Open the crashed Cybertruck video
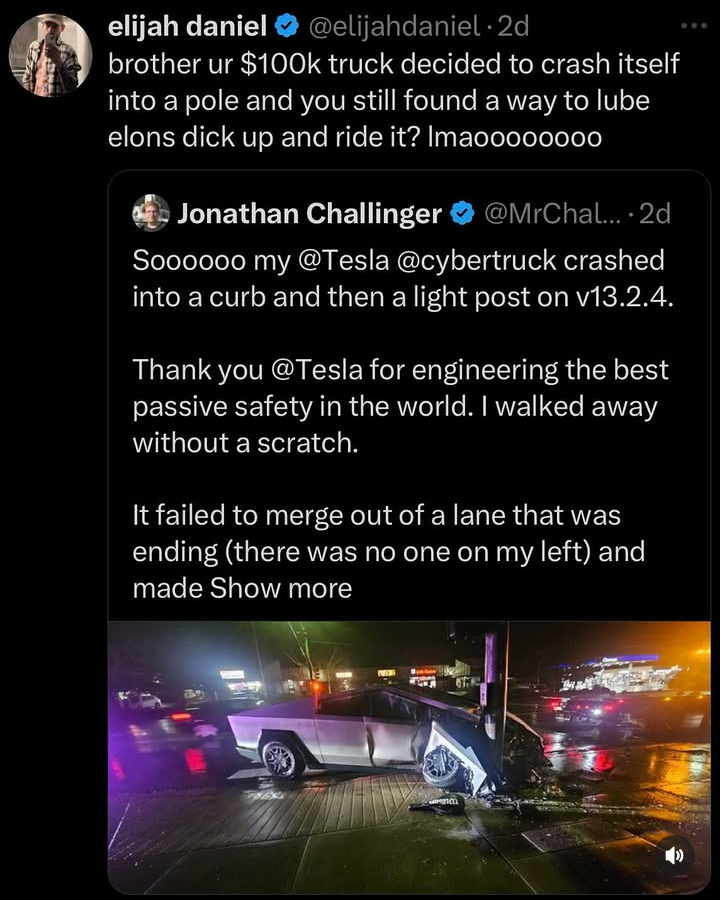The width and height of the screenshot is (720, 900). (400, 750)
